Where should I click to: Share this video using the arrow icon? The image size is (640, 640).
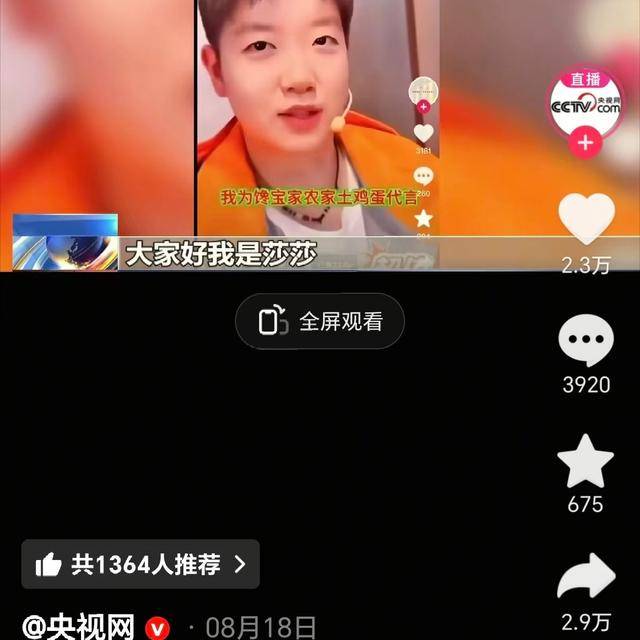pyautogui.click(x=585, y=581)
